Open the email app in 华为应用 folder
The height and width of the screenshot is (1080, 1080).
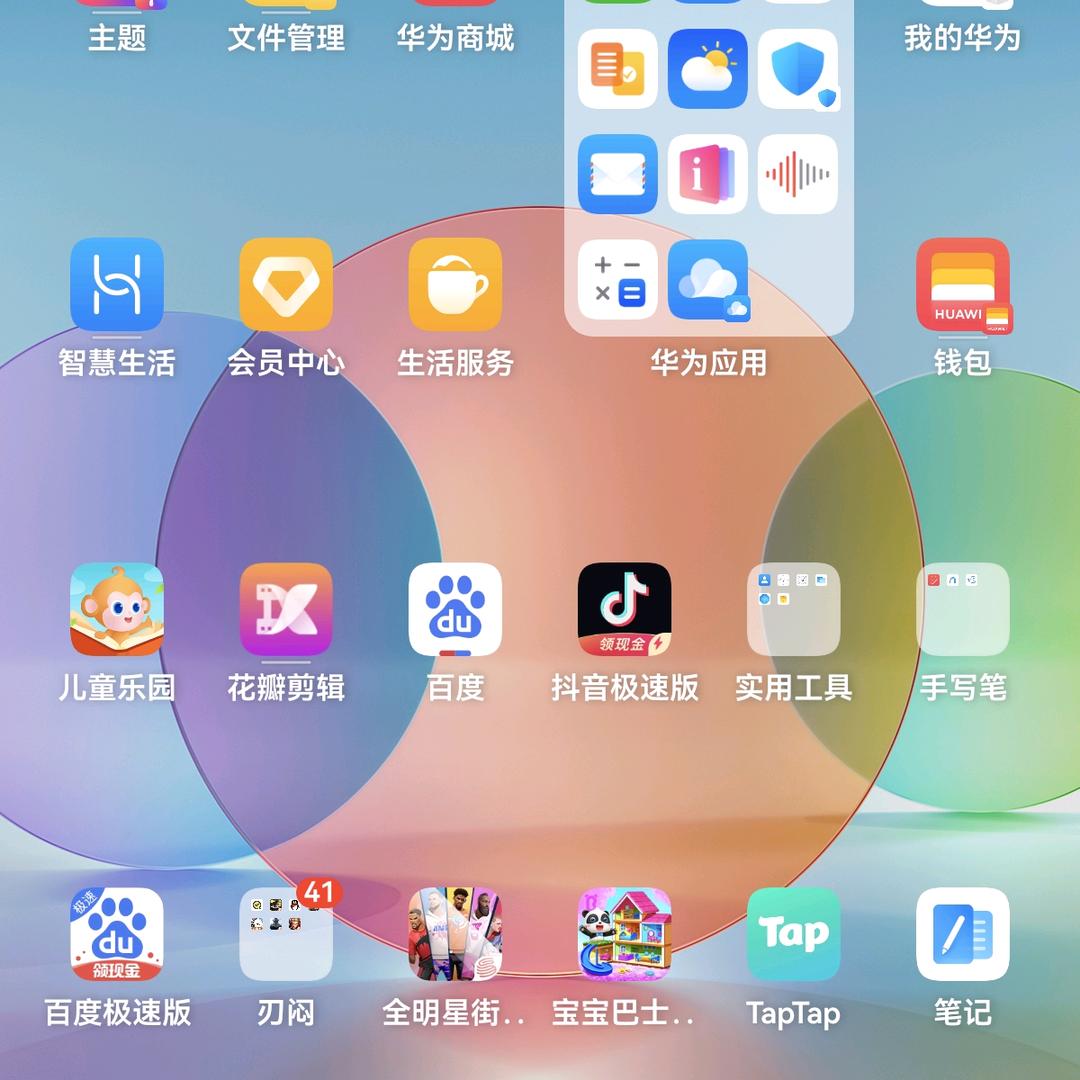click(x=618, y=175)
